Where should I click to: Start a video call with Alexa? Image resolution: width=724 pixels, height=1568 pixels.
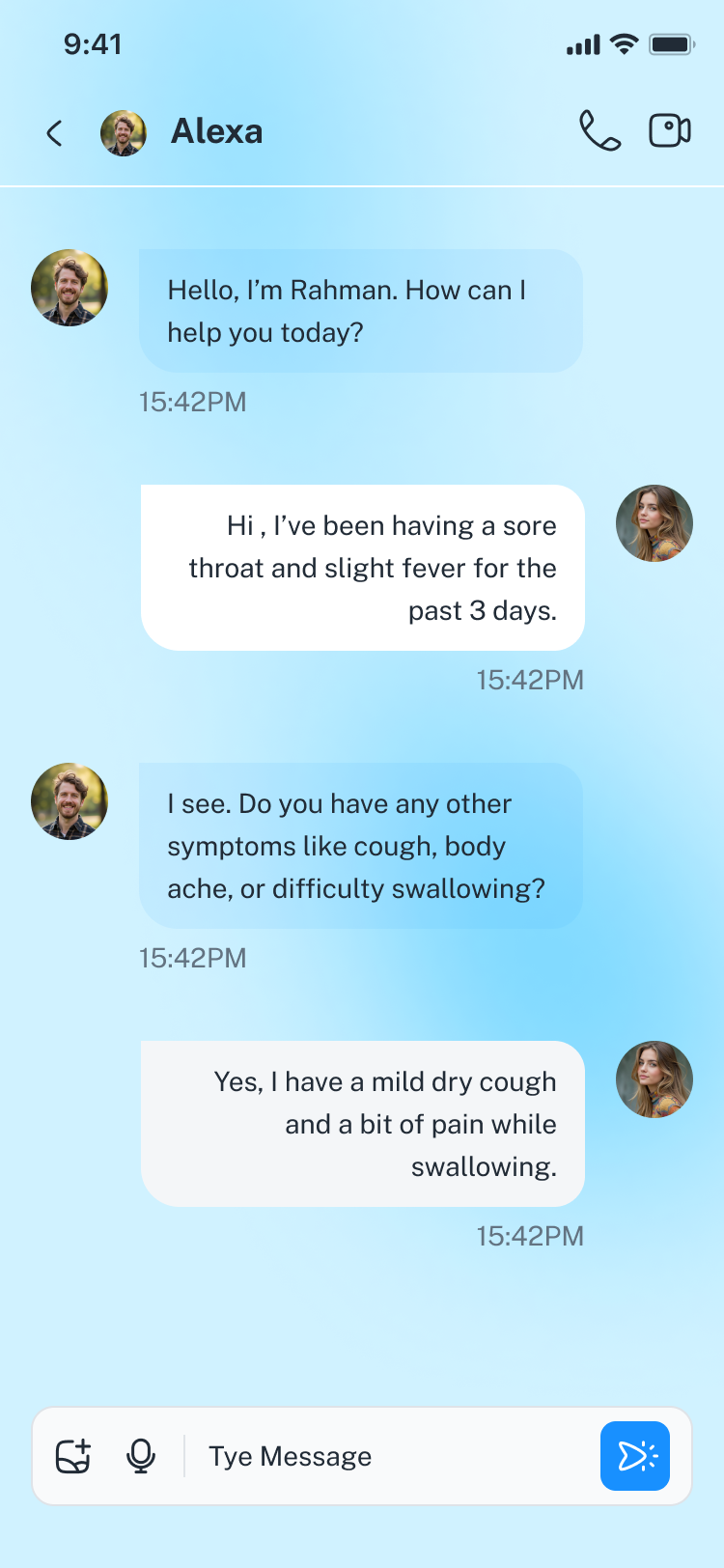tap(669, 131)
